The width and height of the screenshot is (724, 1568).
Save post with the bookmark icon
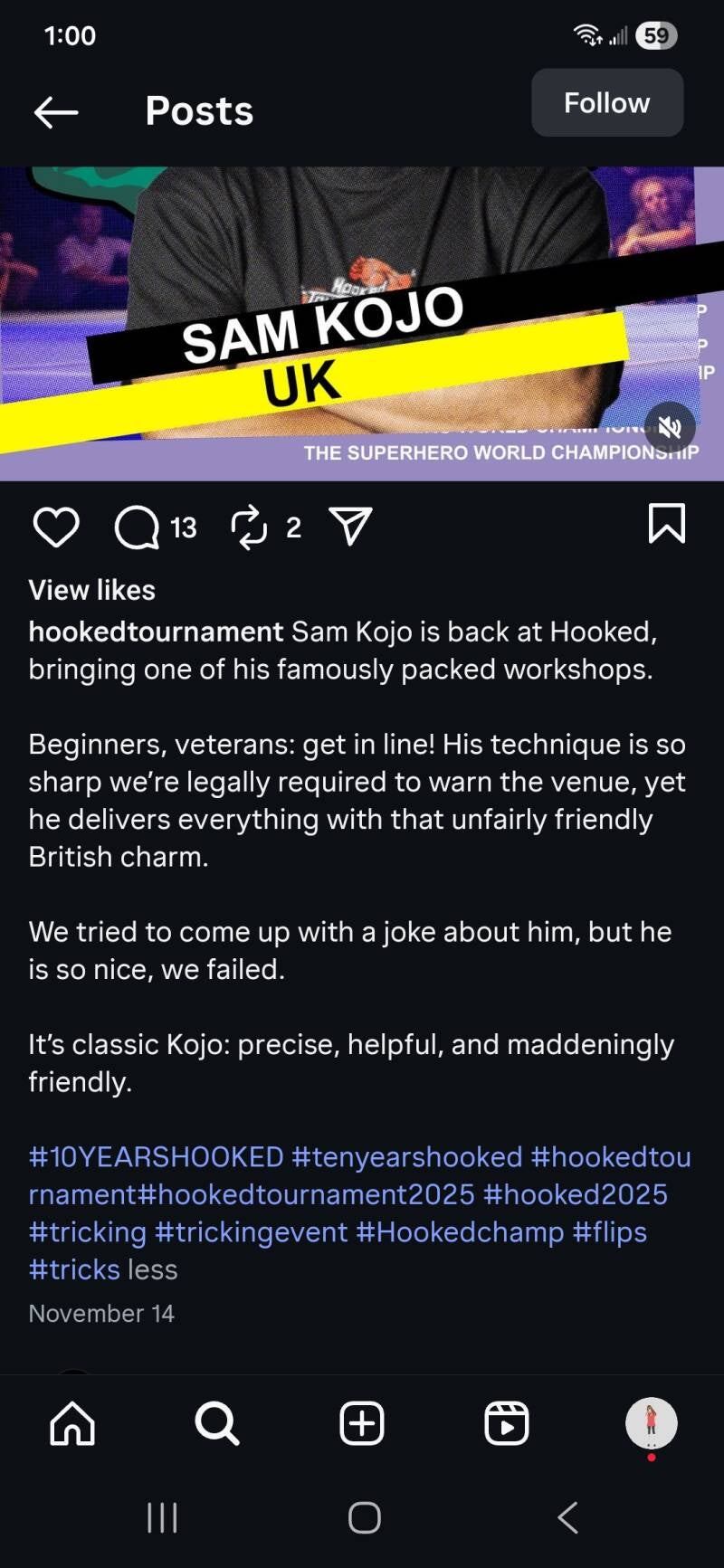tap(667, 524)
